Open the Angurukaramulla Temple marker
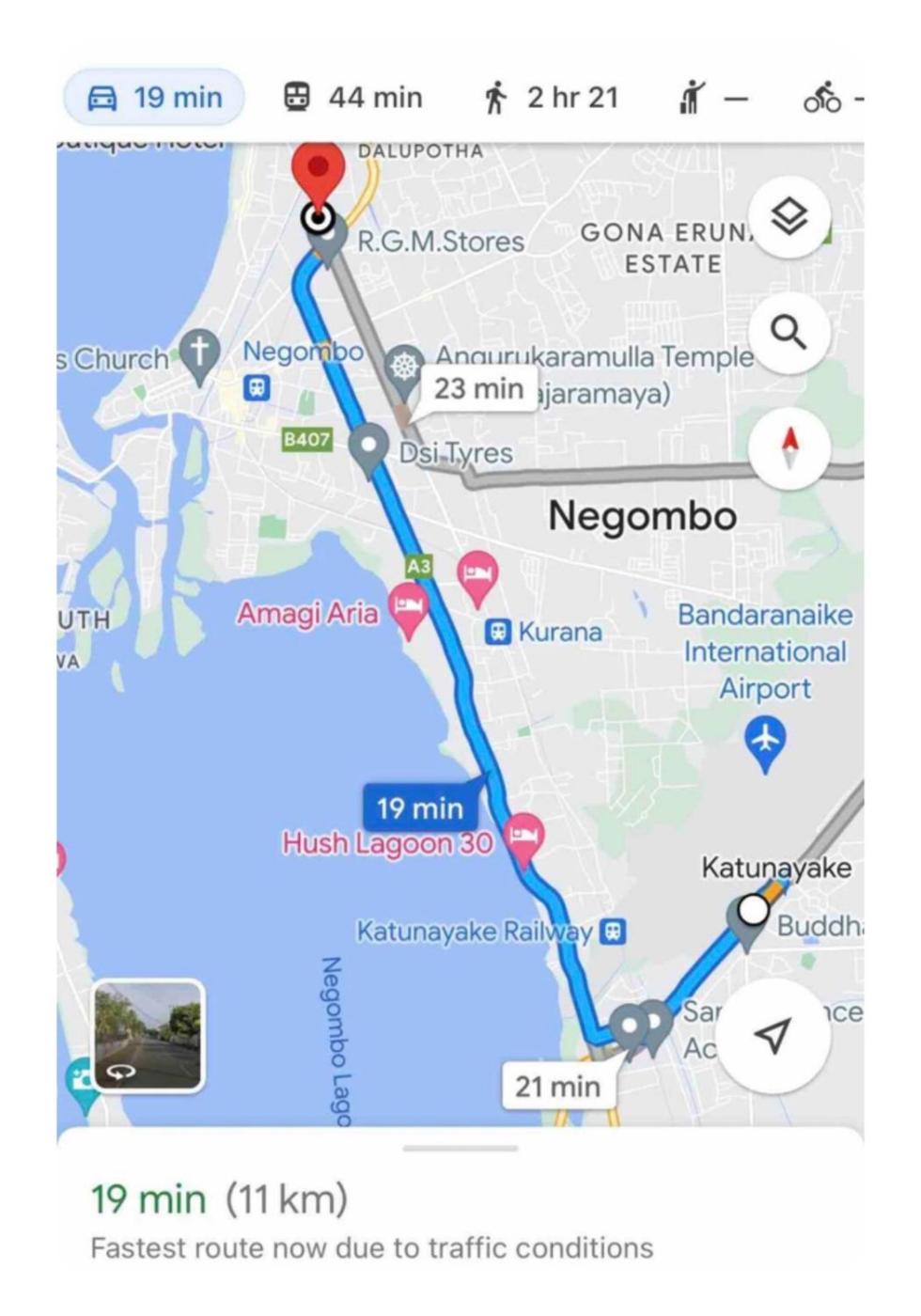Image resolution: width=921 pixels, height=1316 pixels. pos(404,365)
